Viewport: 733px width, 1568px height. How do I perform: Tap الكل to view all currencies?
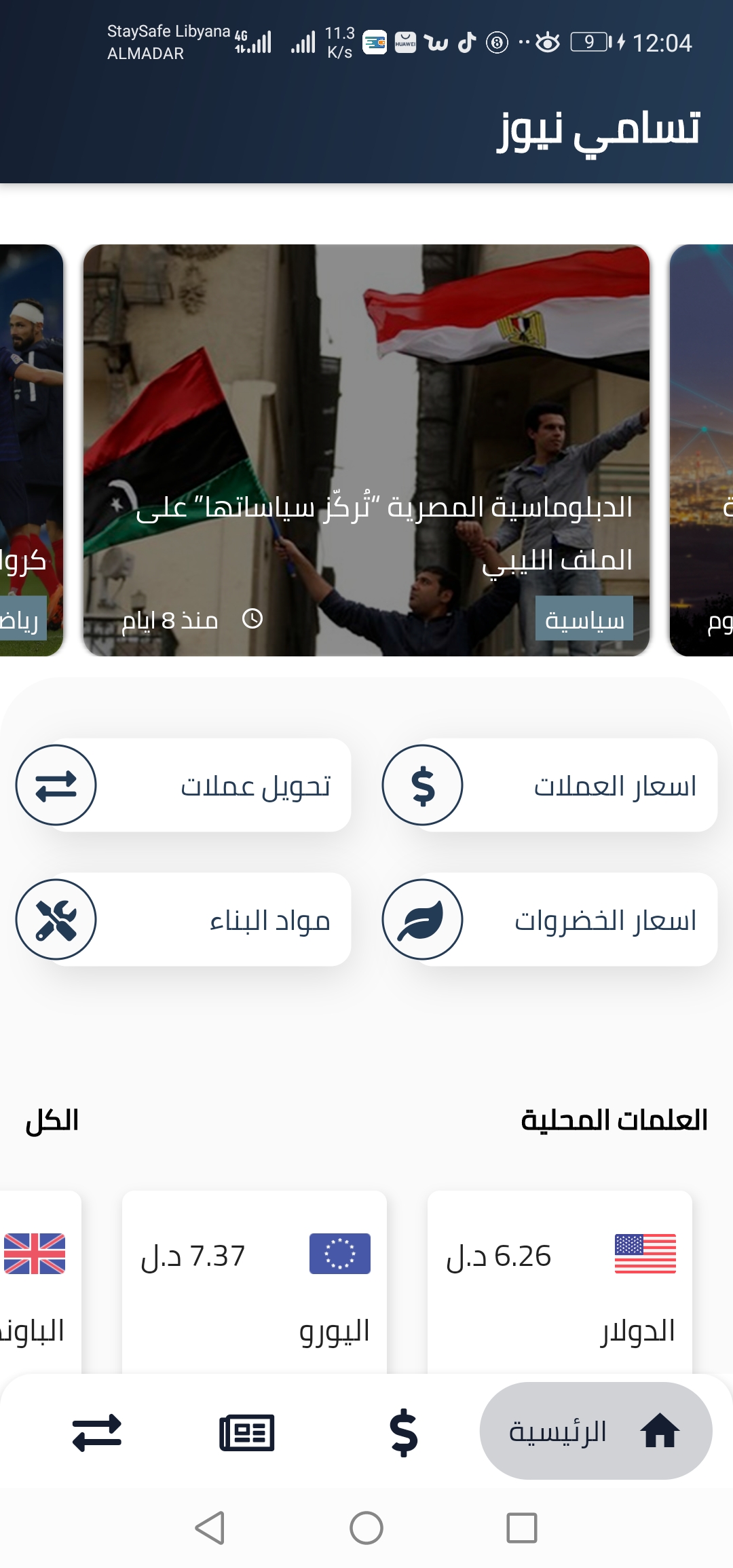tap(52, 1121)
